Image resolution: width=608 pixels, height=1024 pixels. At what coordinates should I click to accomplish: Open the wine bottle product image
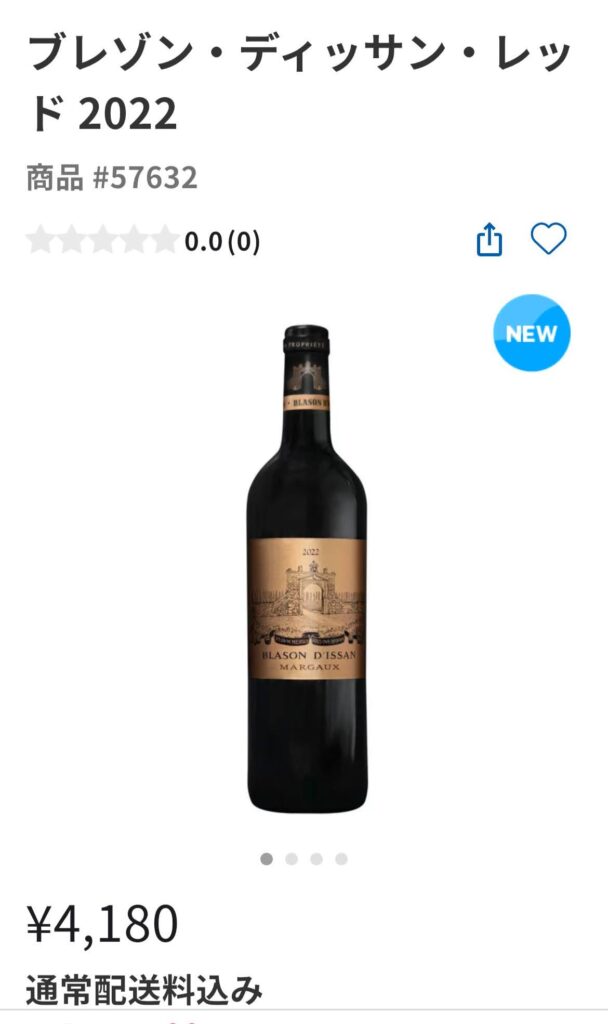click(307, 570)
